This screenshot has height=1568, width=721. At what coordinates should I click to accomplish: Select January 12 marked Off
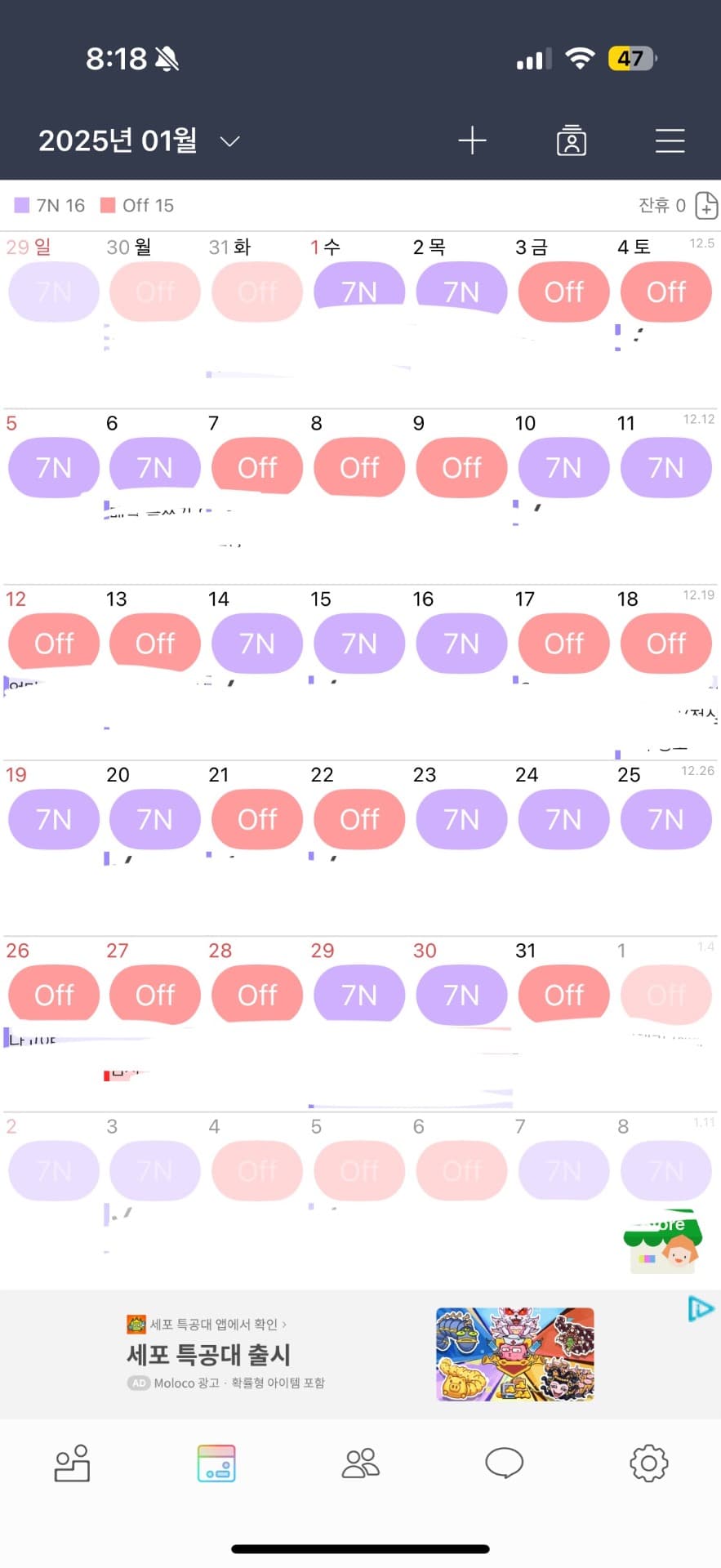pos(54,644)
